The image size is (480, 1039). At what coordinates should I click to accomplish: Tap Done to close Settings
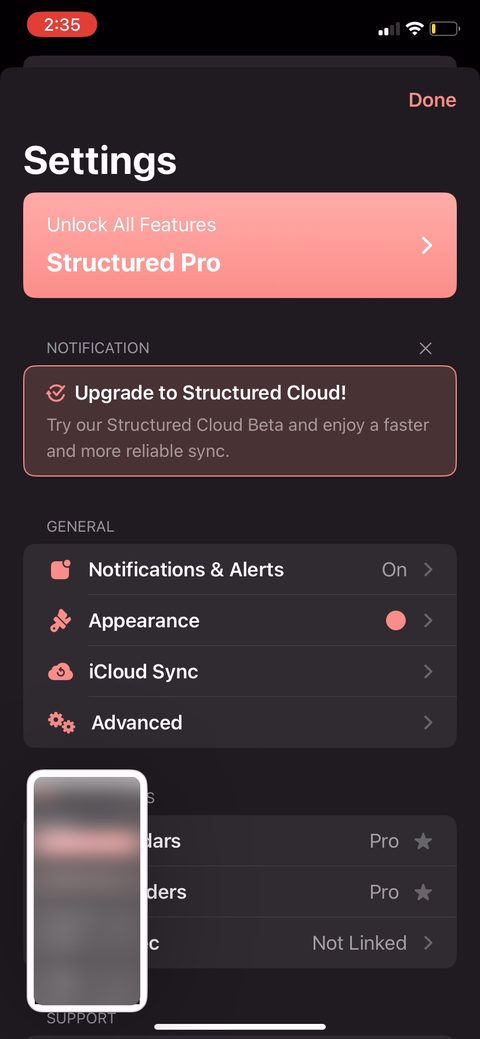(x=432, y=100)
